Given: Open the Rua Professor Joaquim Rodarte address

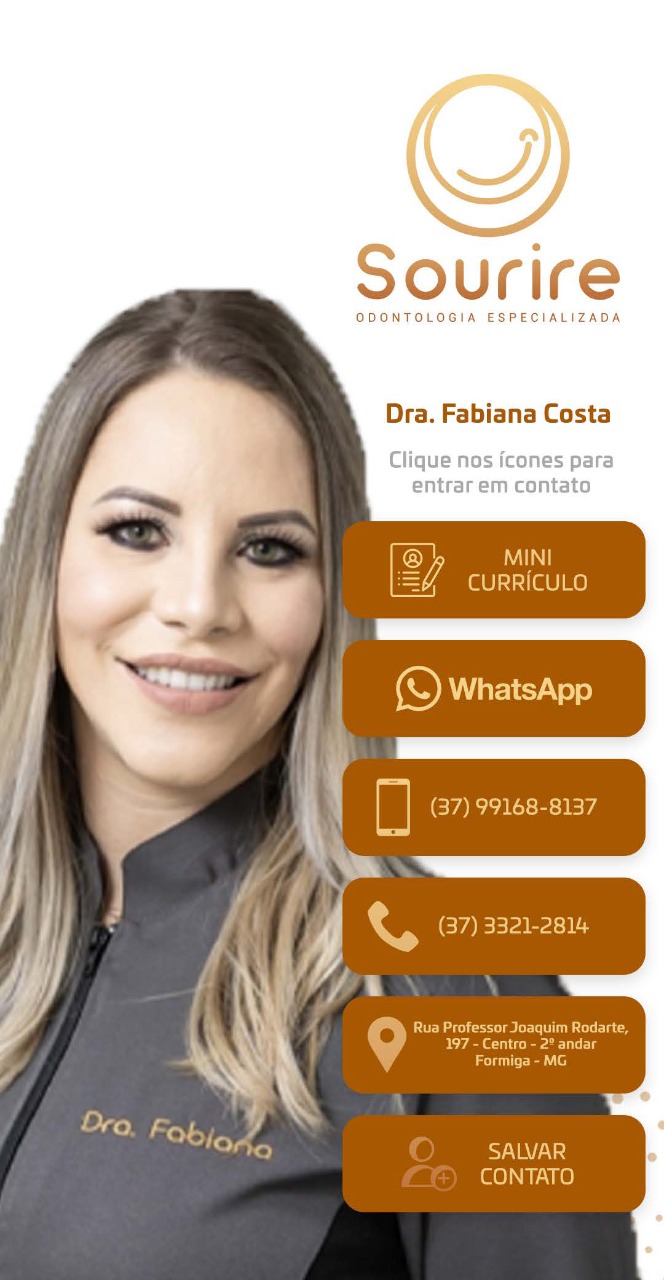Looking at the screenshot, I should pyautogui.click(x=494, y=1044).
